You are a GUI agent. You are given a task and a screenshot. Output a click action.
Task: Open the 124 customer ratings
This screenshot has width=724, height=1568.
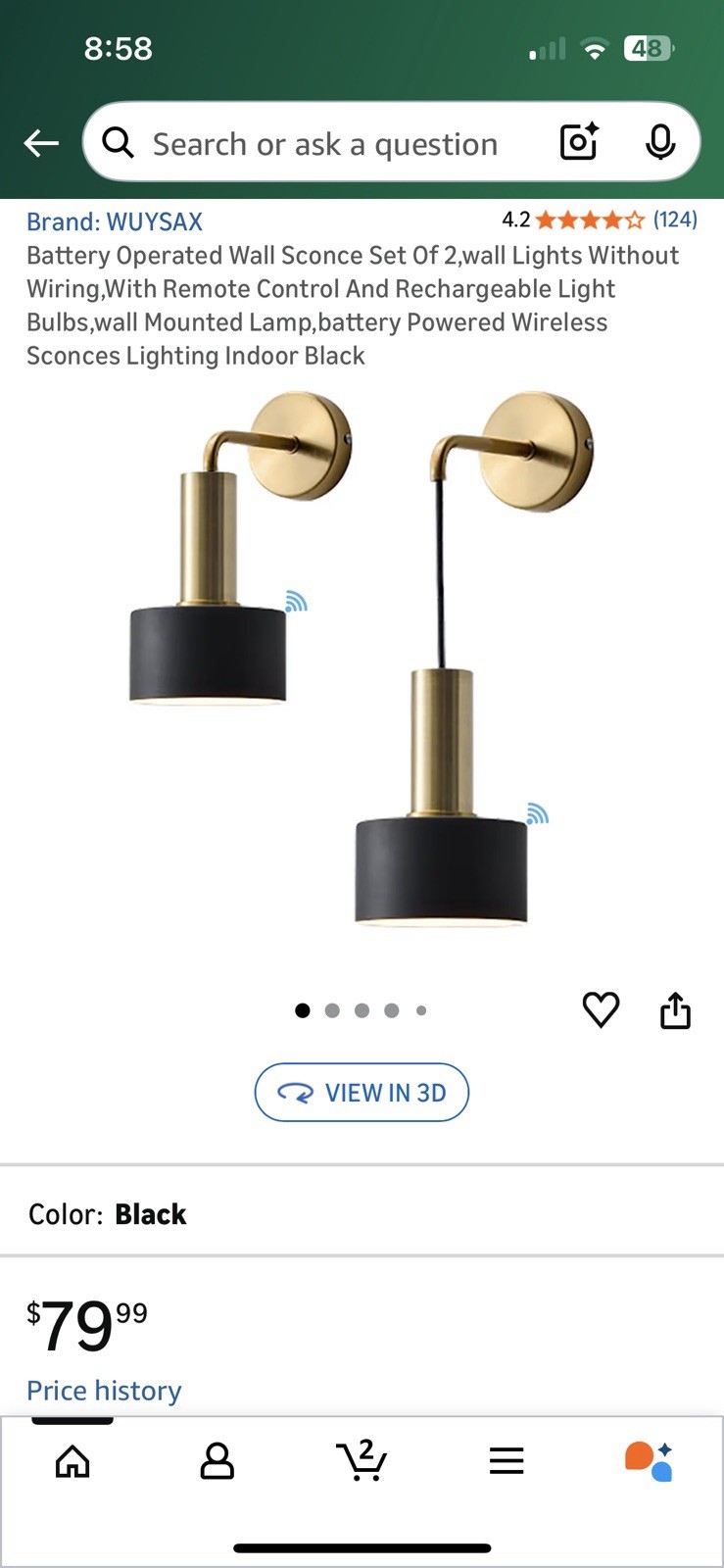(x=675, y=220)
